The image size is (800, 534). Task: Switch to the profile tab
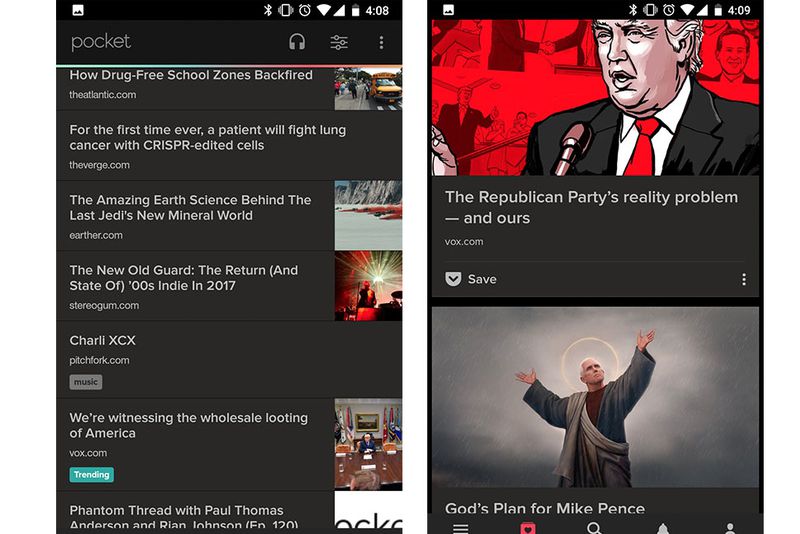(x=730, y=527)
